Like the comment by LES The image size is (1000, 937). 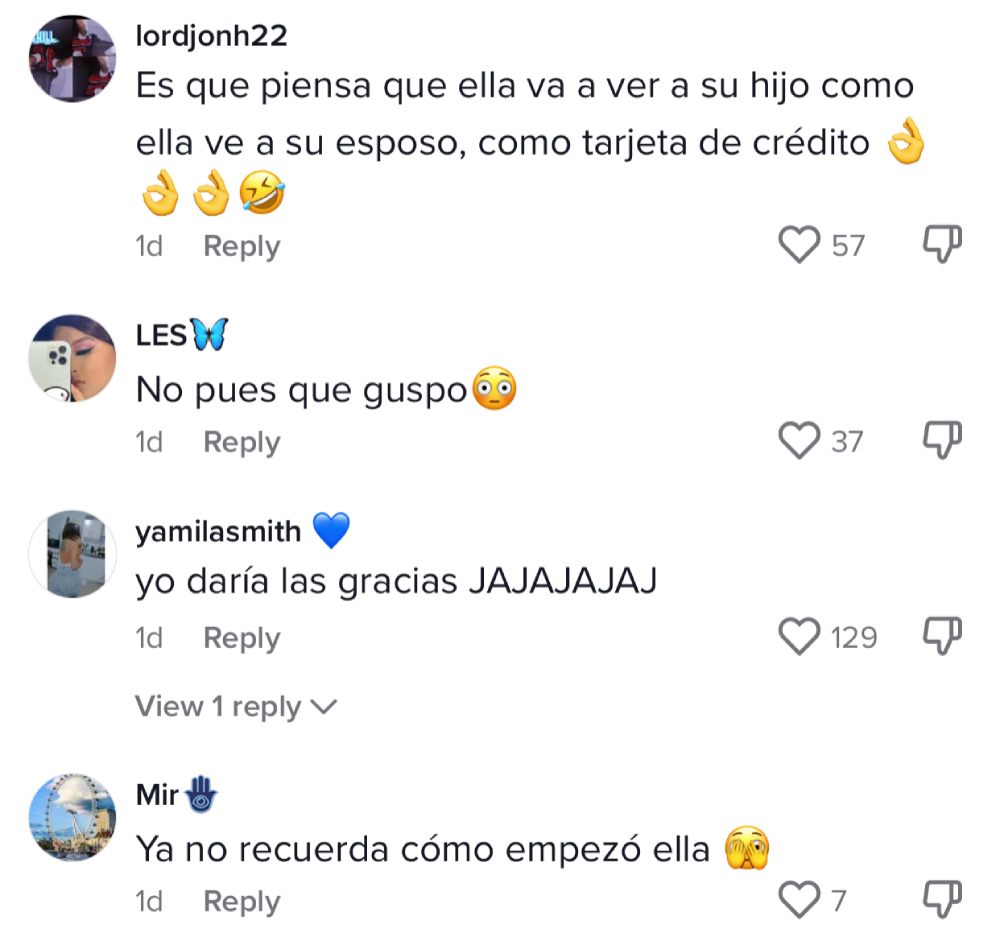coord(799,441)
